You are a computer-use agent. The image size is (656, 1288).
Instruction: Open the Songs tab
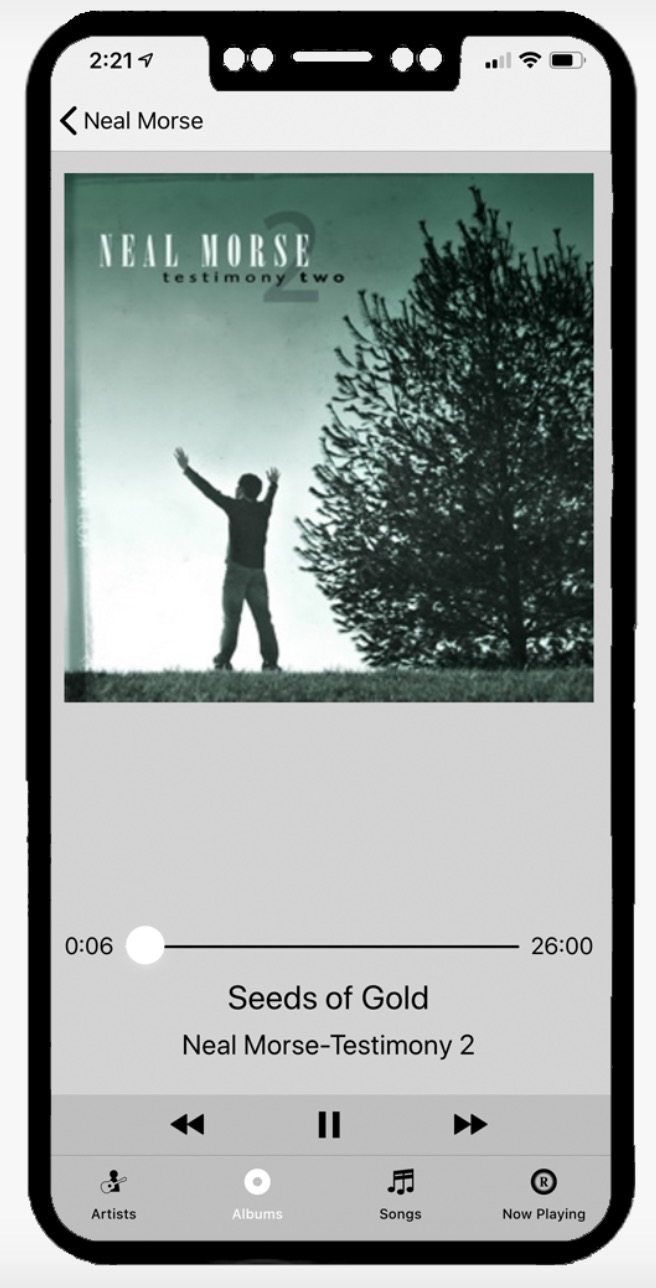click(x=400, y=1195)
